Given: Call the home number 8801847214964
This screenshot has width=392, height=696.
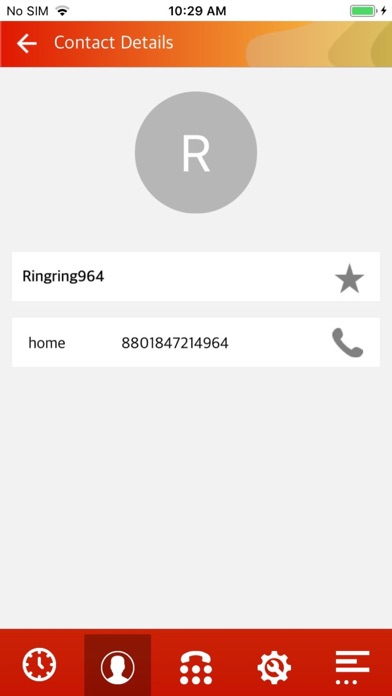Looking at the screenshot, I should pyautogui.click(x=348, y=343).
